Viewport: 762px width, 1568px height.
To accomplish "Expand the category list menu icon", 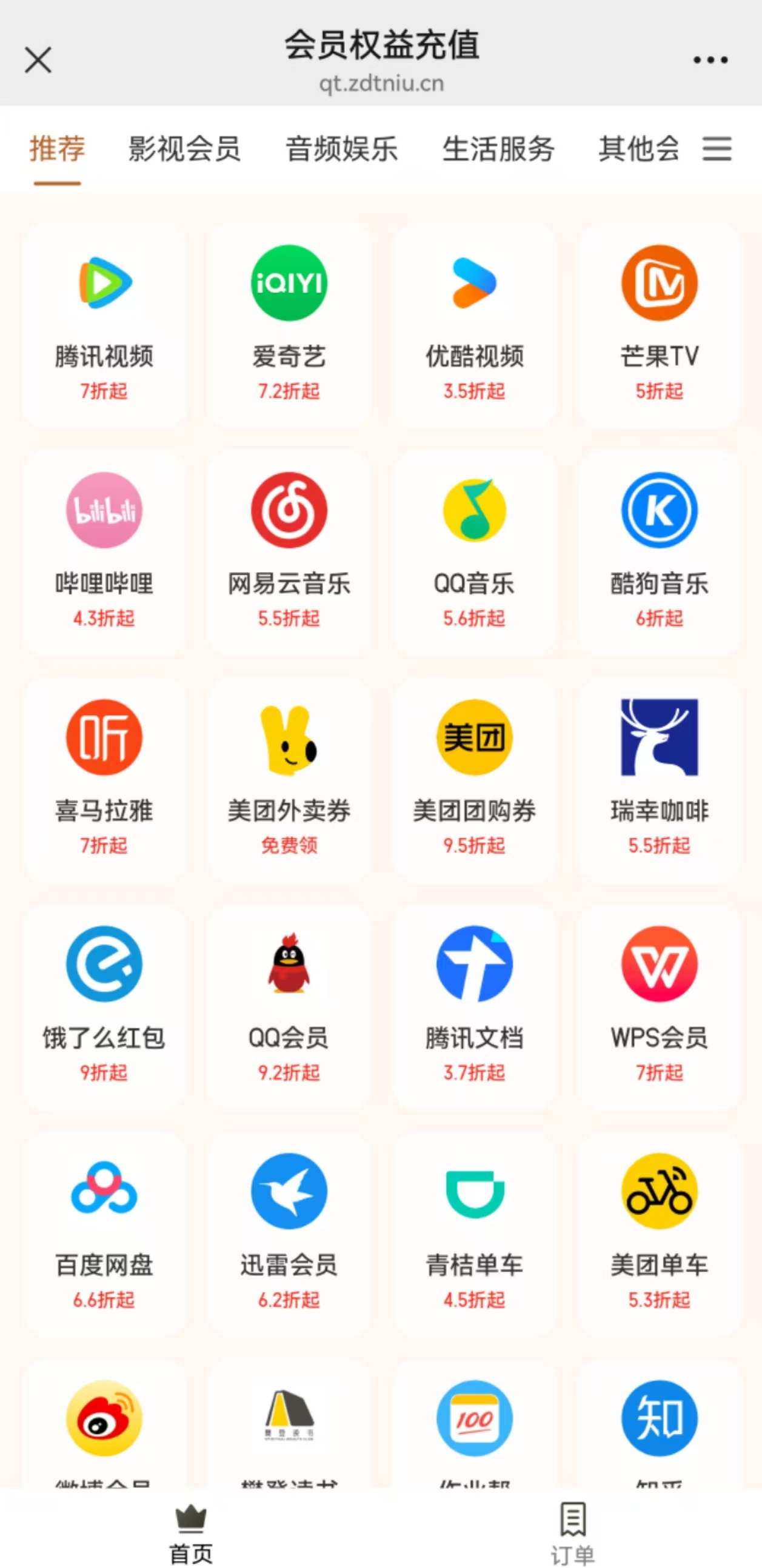I will point(717,148).
